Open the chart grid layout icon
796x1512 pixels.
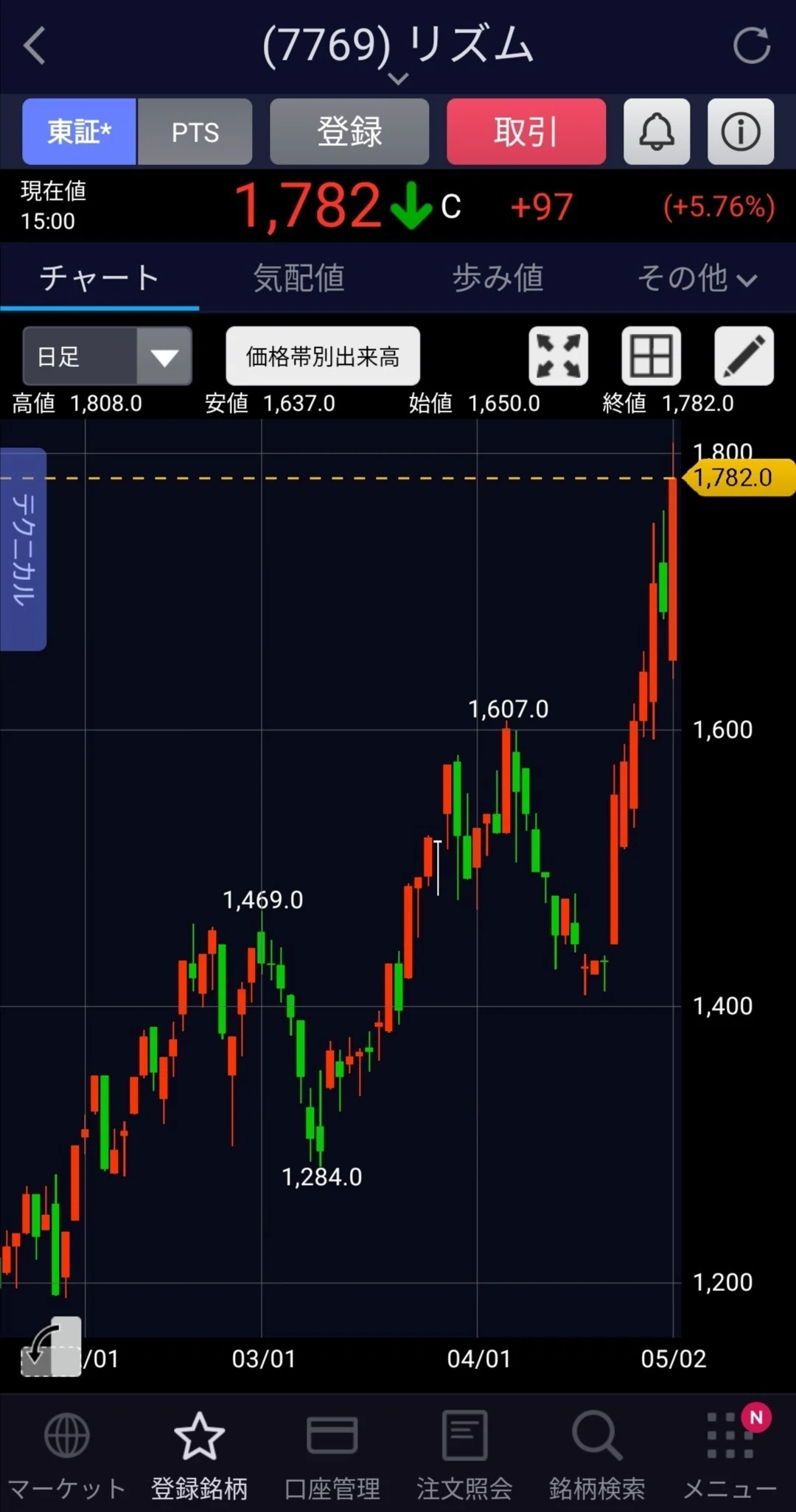click(x=652, y=356)
